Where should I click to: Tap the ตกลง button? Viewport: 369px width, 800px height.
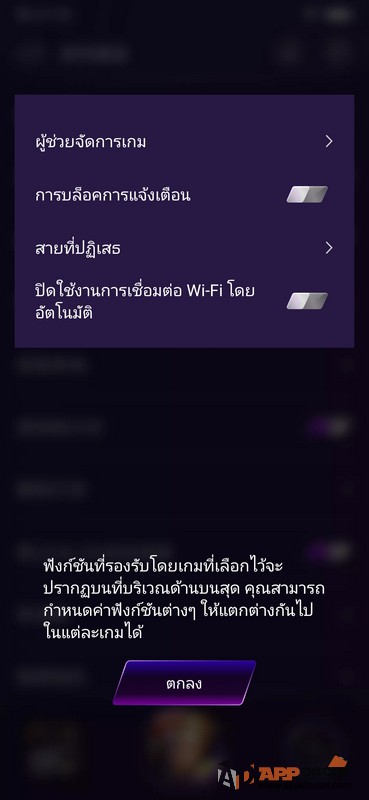click(184, 683)
